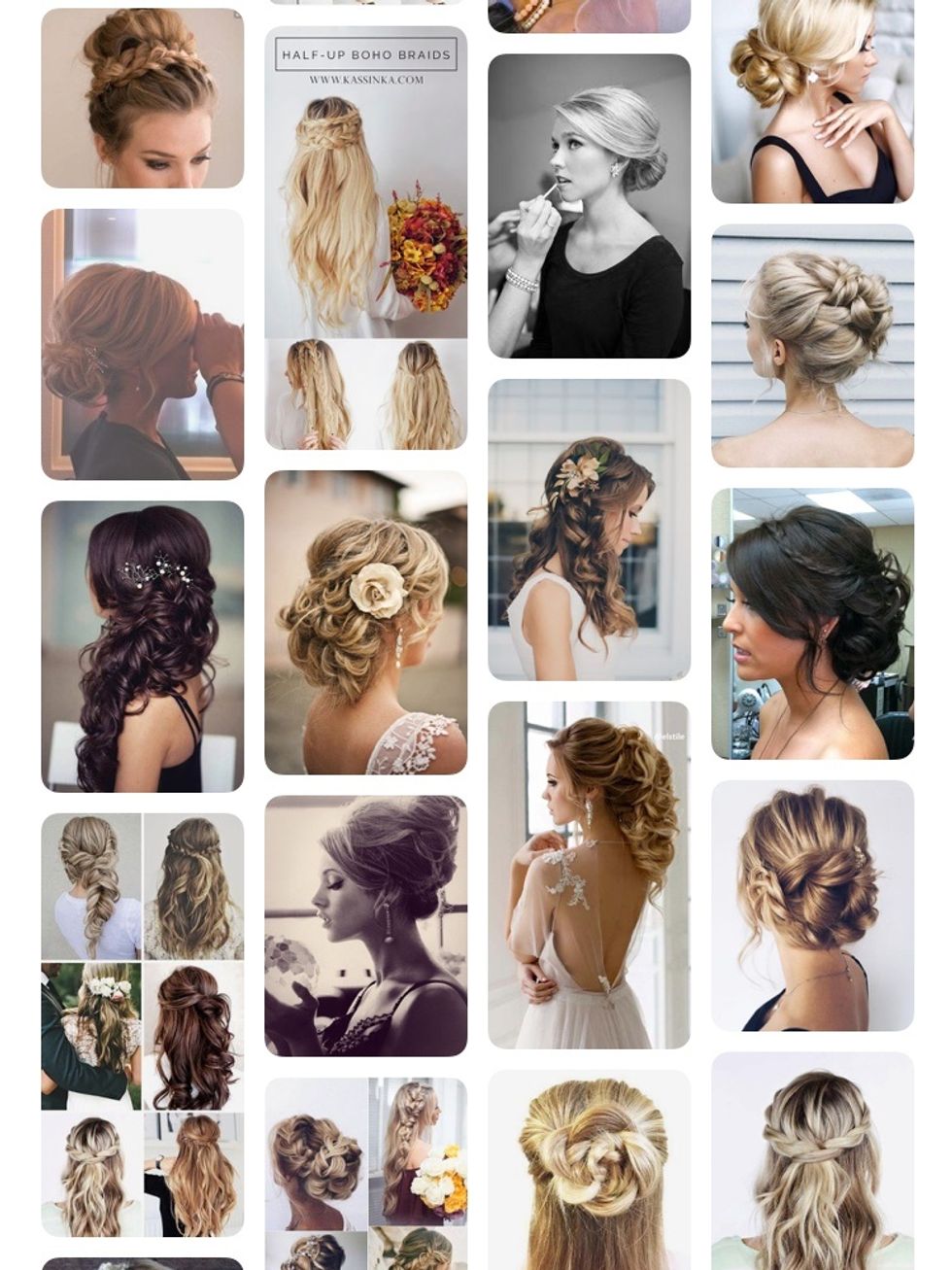Open the backless wedding dress hairstyle pin
The width and height of the screenshot is (952, 1270).
pos(589,875)
